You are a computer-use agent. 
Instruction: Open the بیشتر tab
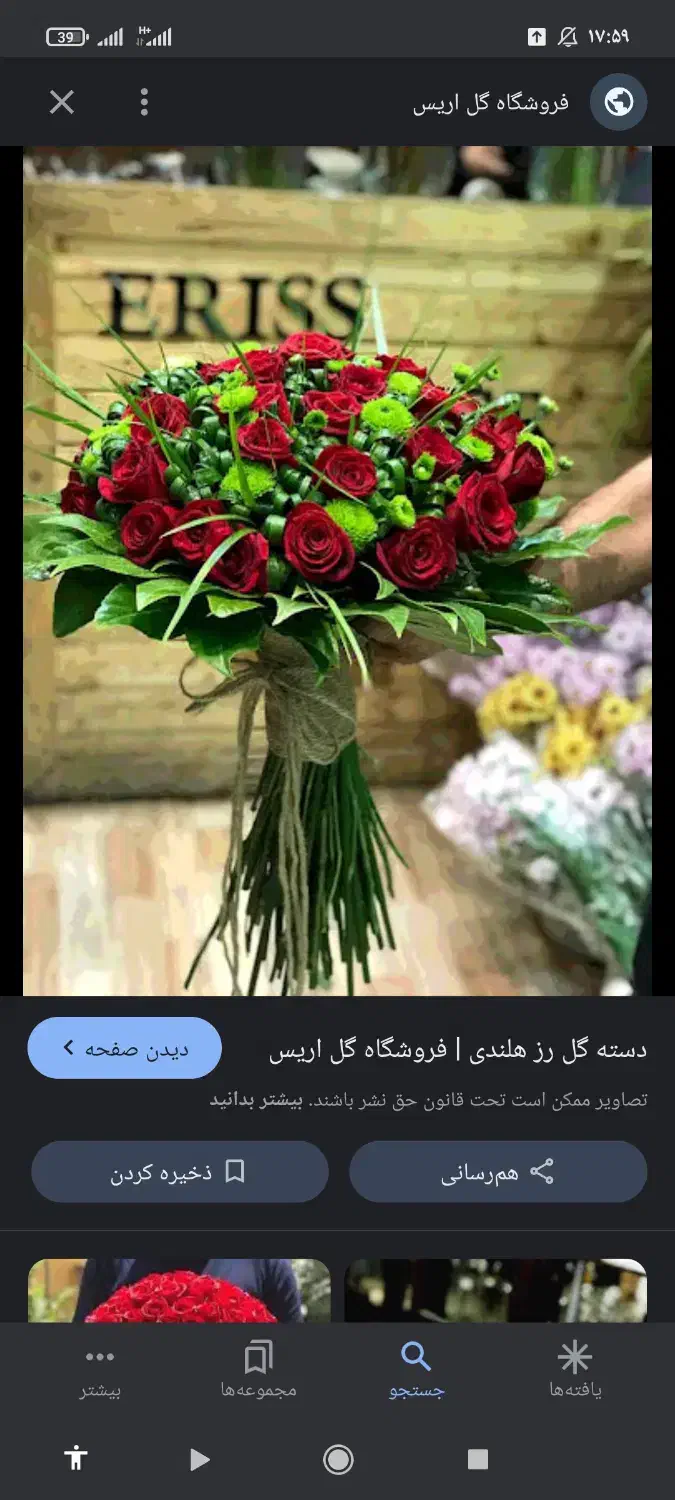(x=100, y=1370)
